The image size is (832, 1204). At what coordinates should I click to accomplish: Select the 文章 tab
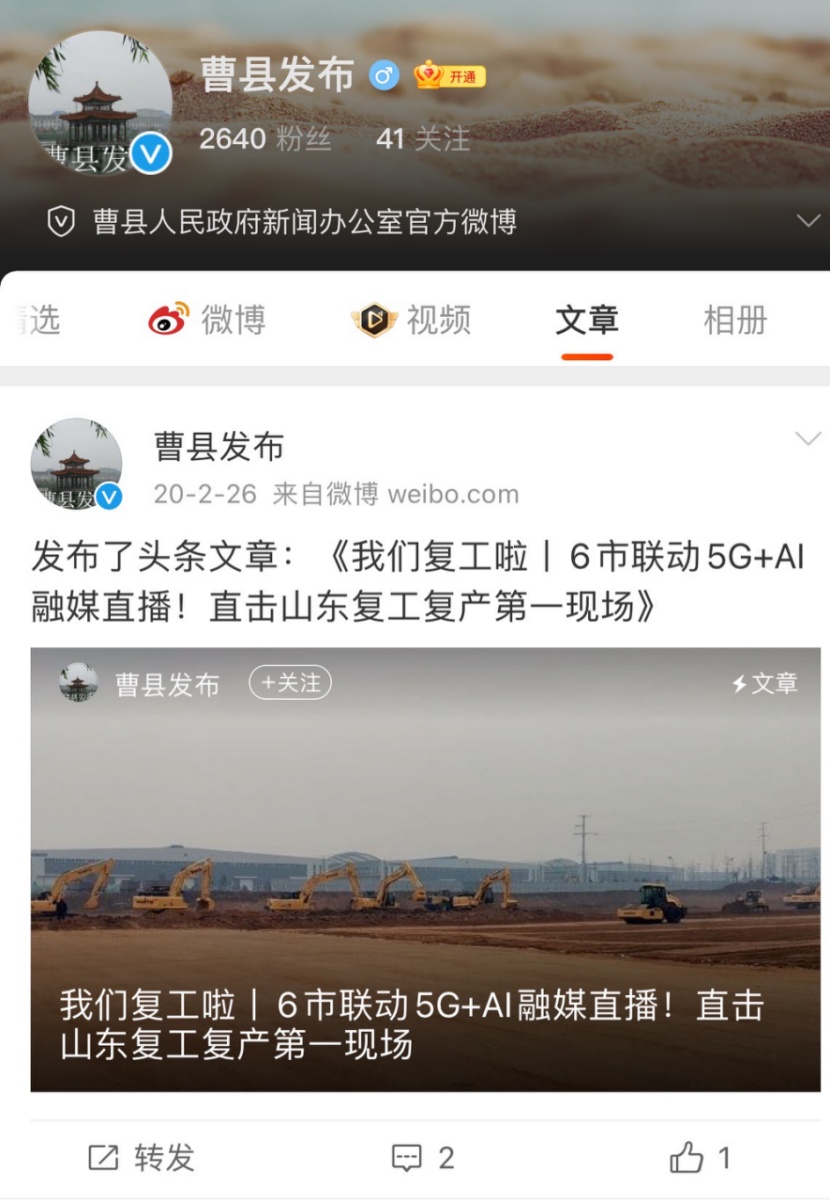587,320
